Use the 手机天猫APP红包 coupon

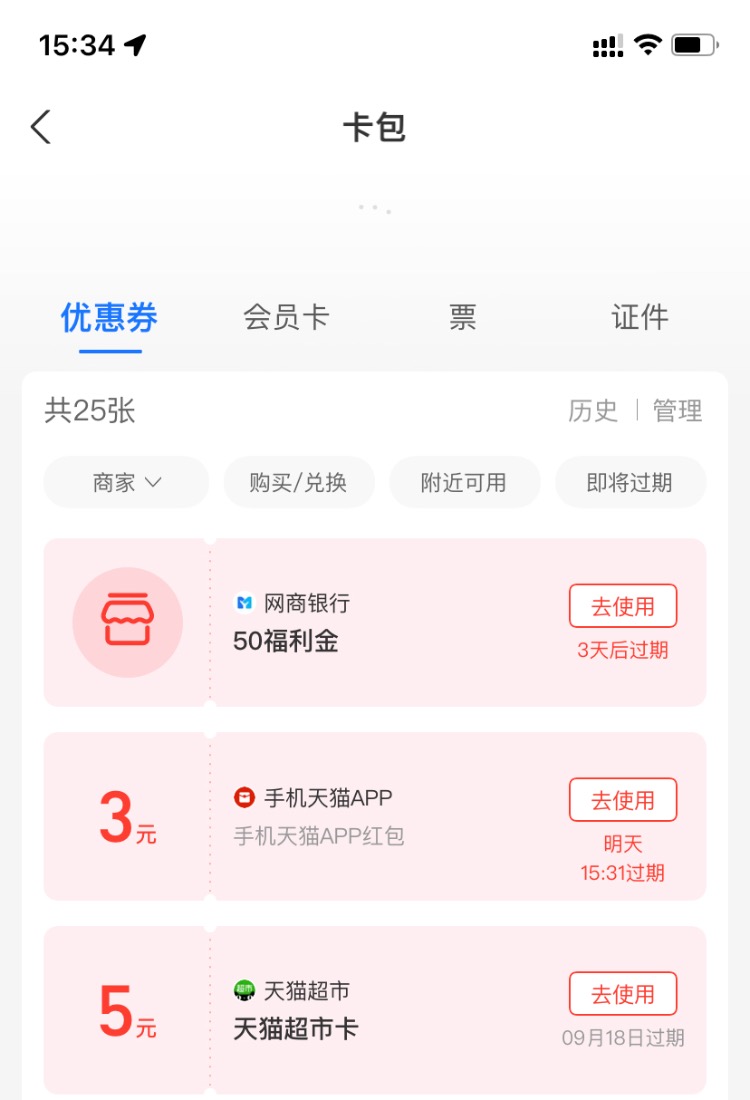tap(623, 800)
